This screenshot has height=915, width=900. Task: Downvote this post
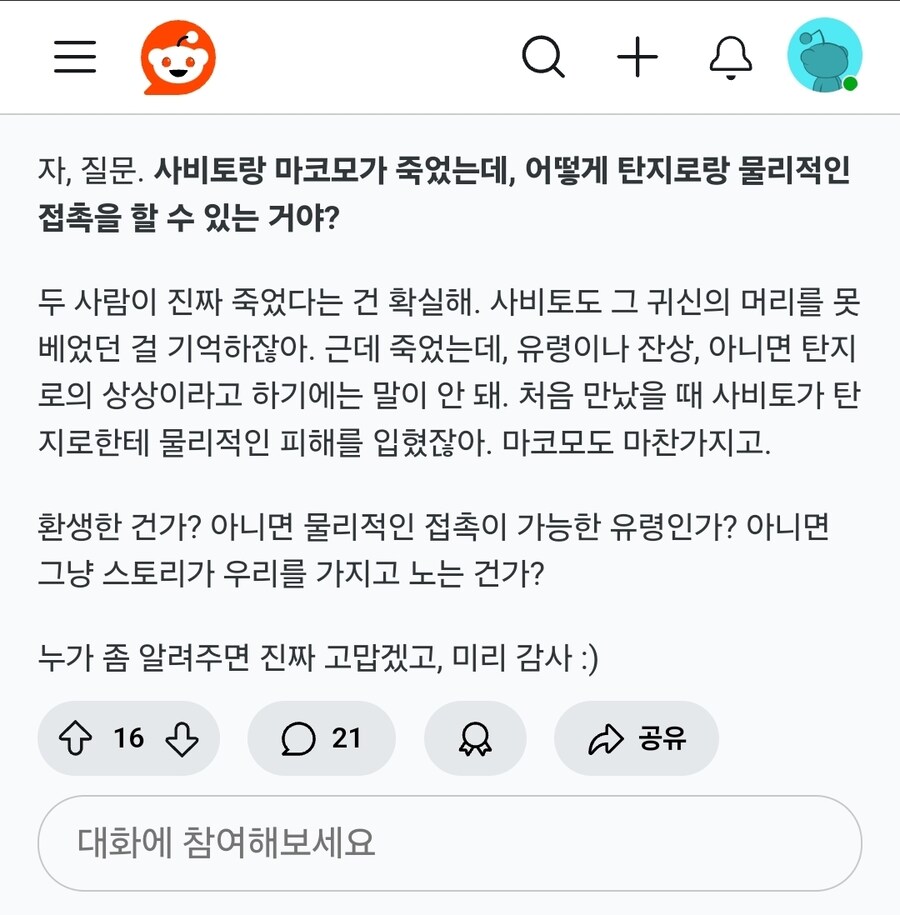pos(181,739)
